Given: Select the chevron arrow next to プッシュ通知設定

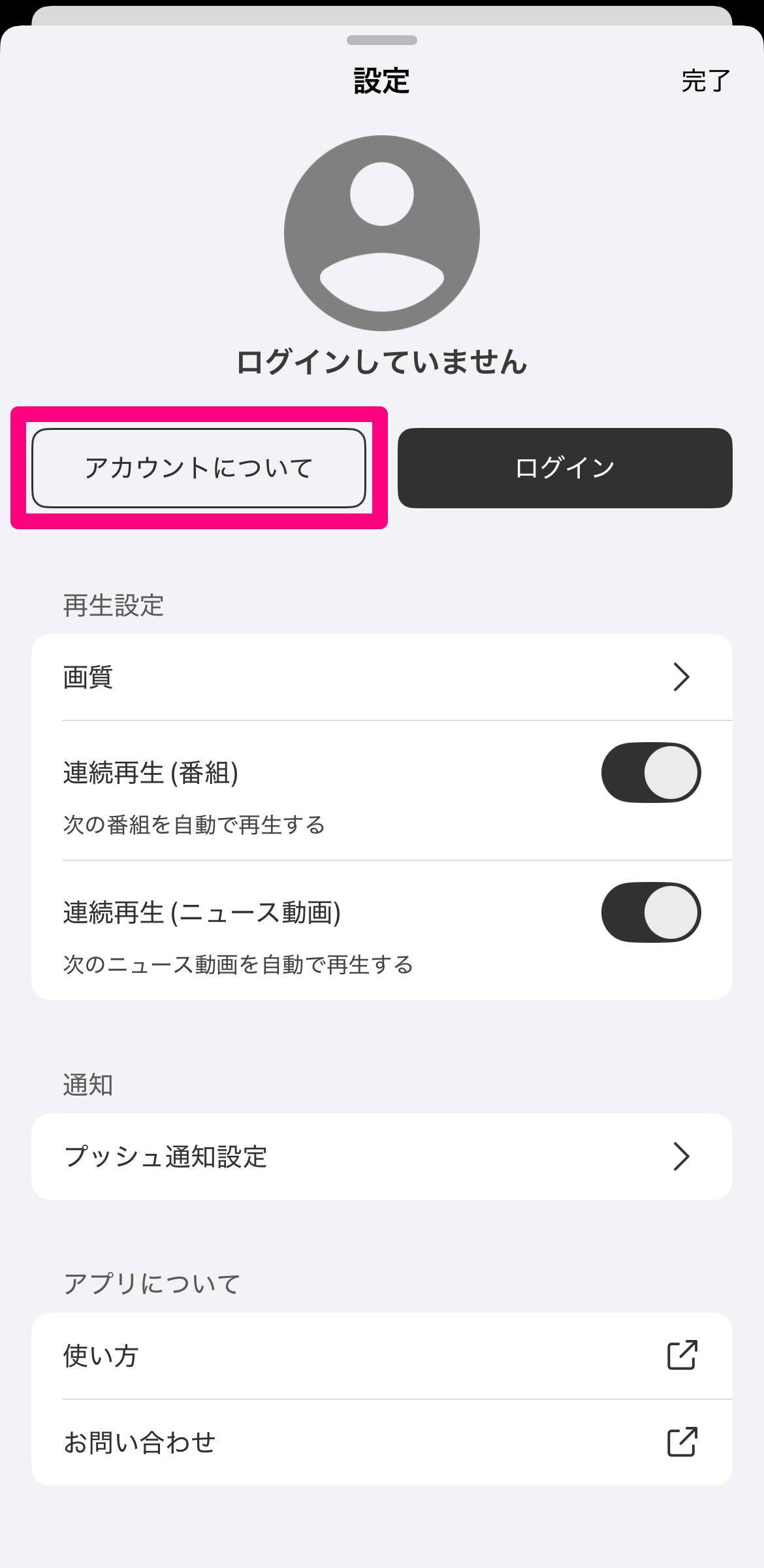Looking at the screenshot, I should 682,1156.
